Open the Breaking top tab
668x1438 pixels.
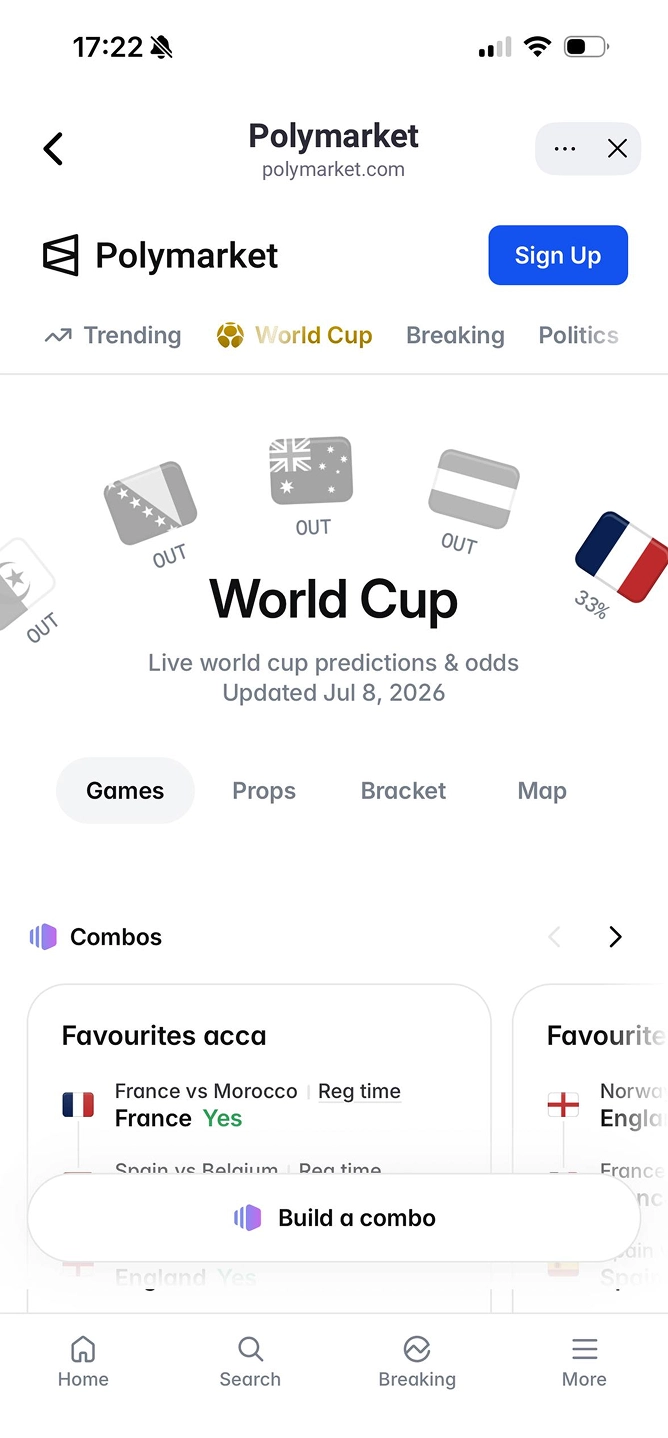pyautogui.click(x=455, y=336)
